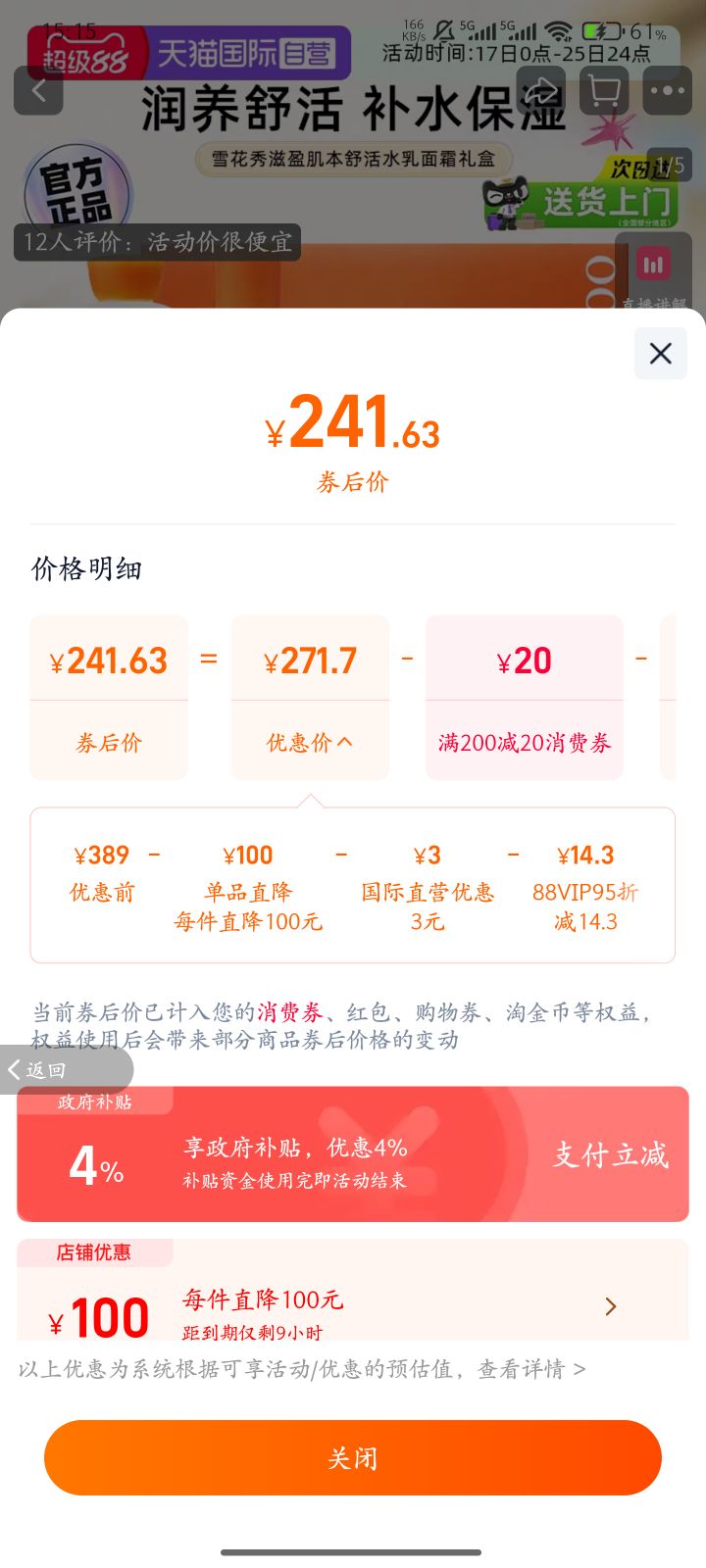Expand the 每件直降100元 store offer details
The width and height of the screenshot is (706, 1568).
click(611, 1306)
